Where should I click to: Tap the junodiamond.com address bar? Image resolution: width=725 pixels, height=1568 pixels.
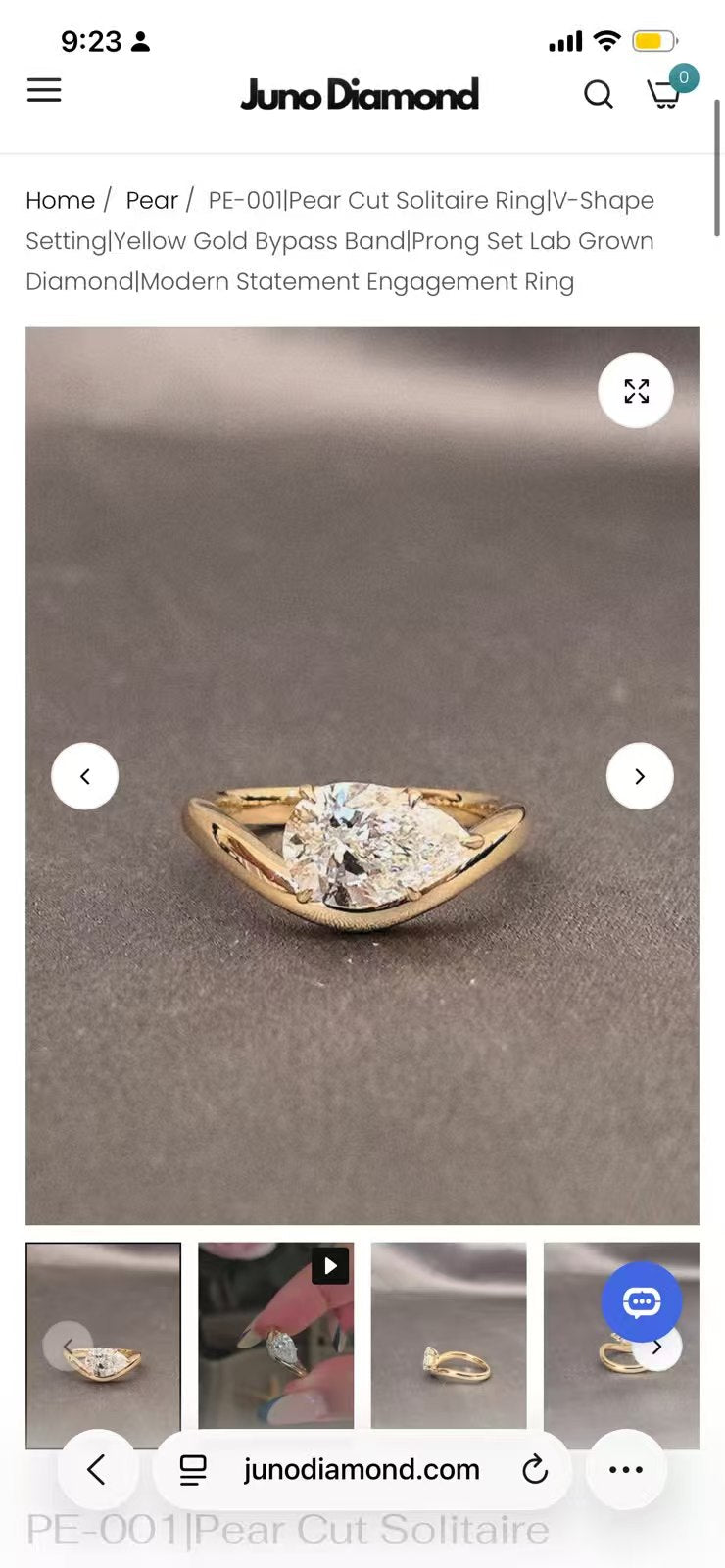point(362,1469)
